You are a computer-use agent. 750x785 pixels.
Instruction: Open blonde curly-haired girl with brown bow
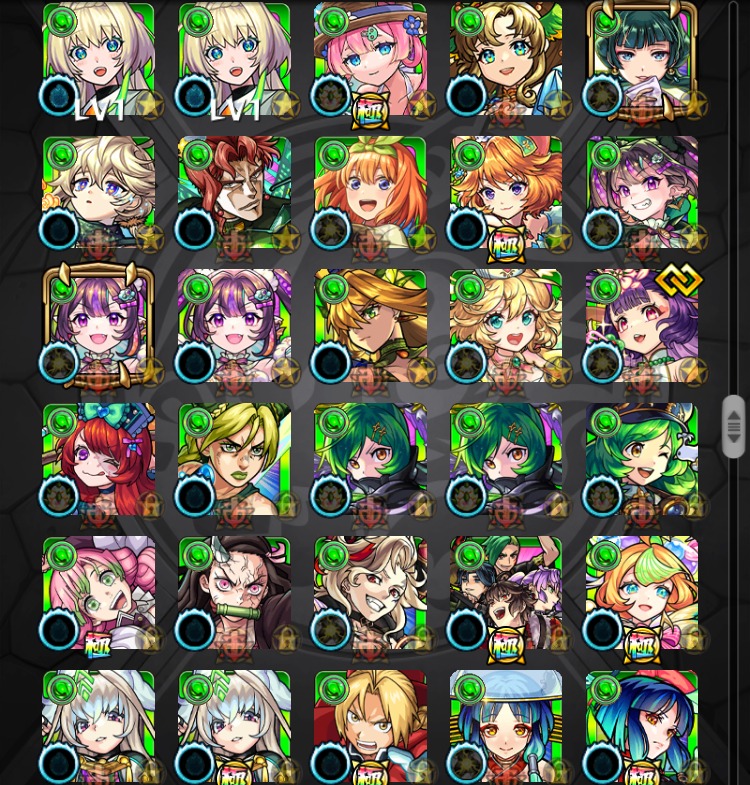point(505,60)
